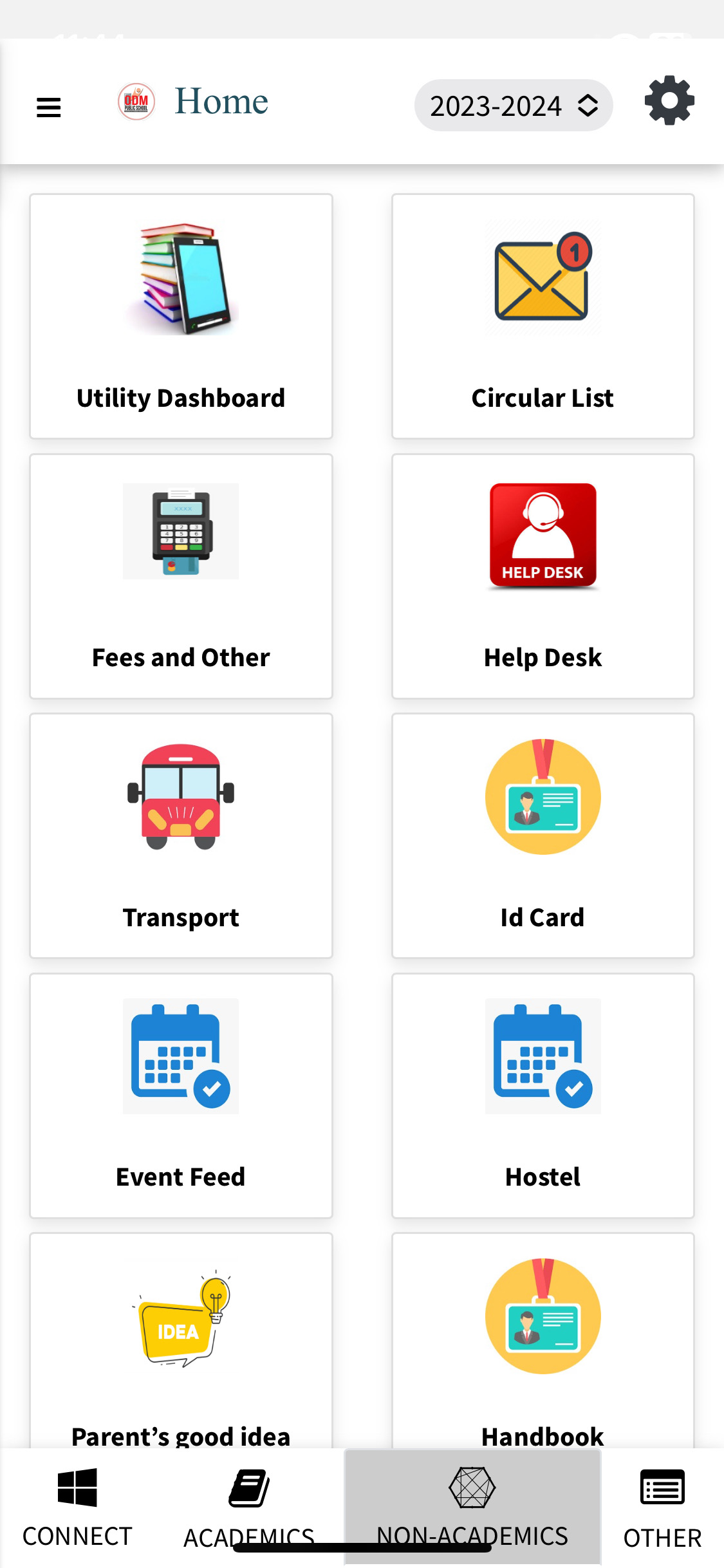724x1568 pixels.
Task: Open the hamburger menu drawer
Action: point(49,107)
